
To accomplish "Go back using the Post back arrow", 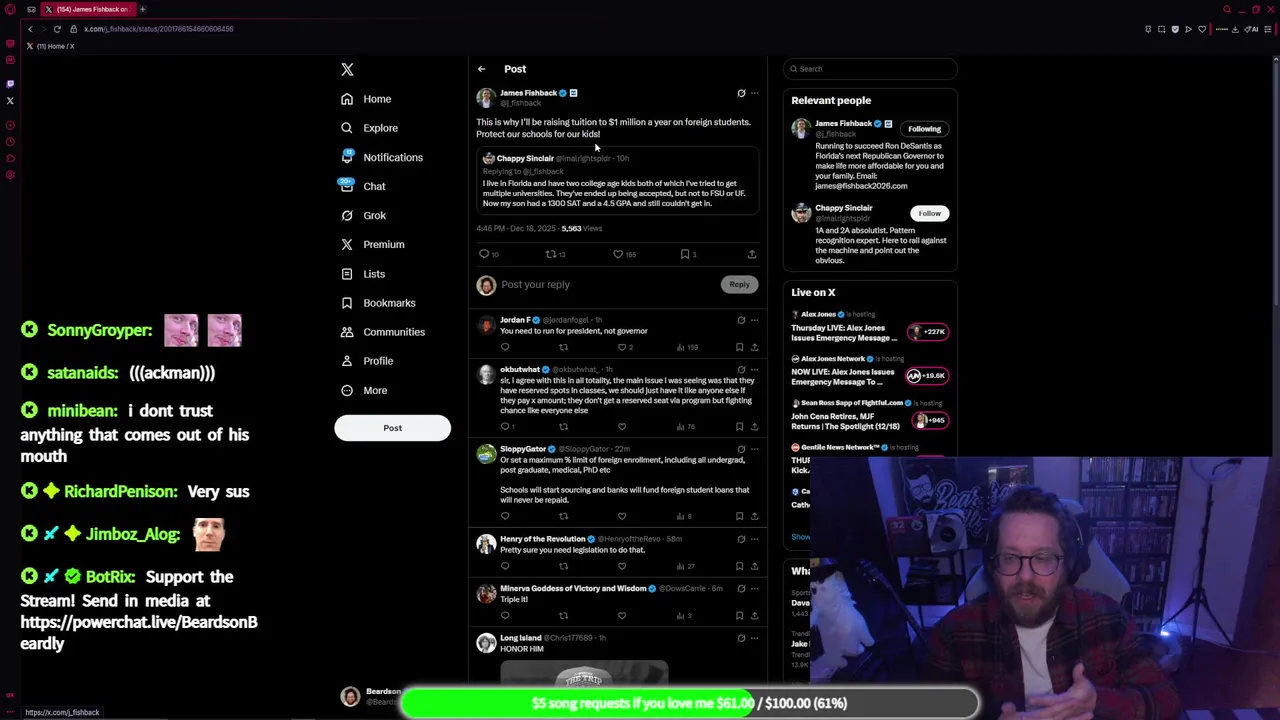I will click(481, 69).
